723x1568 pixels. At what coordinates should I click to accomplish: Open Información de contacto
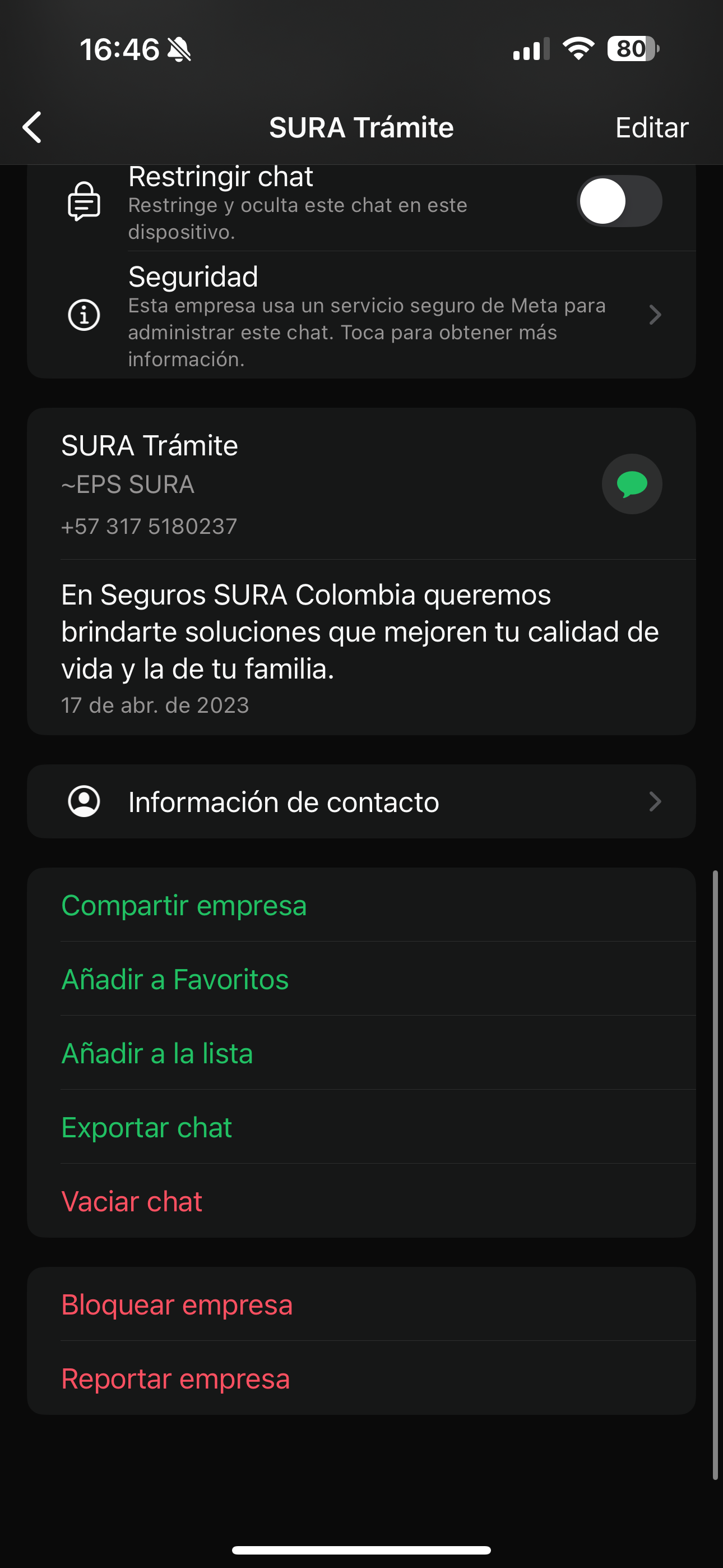click(361, 801)
